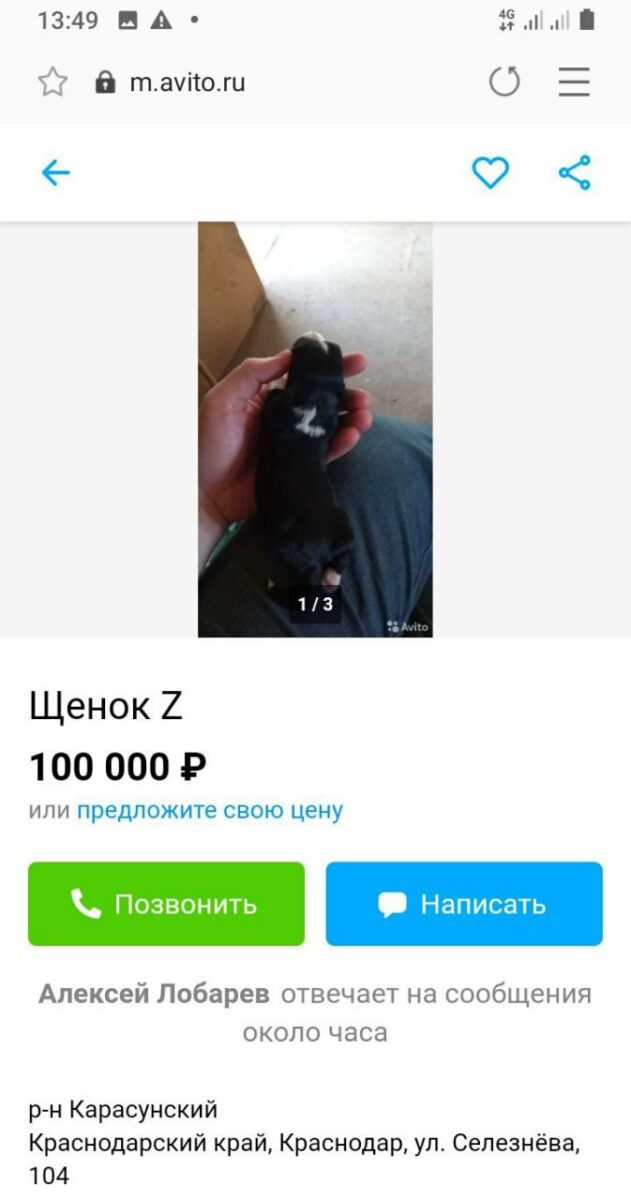Open seller Алексей Лобарев's profile
Image resolution: width=631 pixels, height=1200 pixels.
point(154,994)
